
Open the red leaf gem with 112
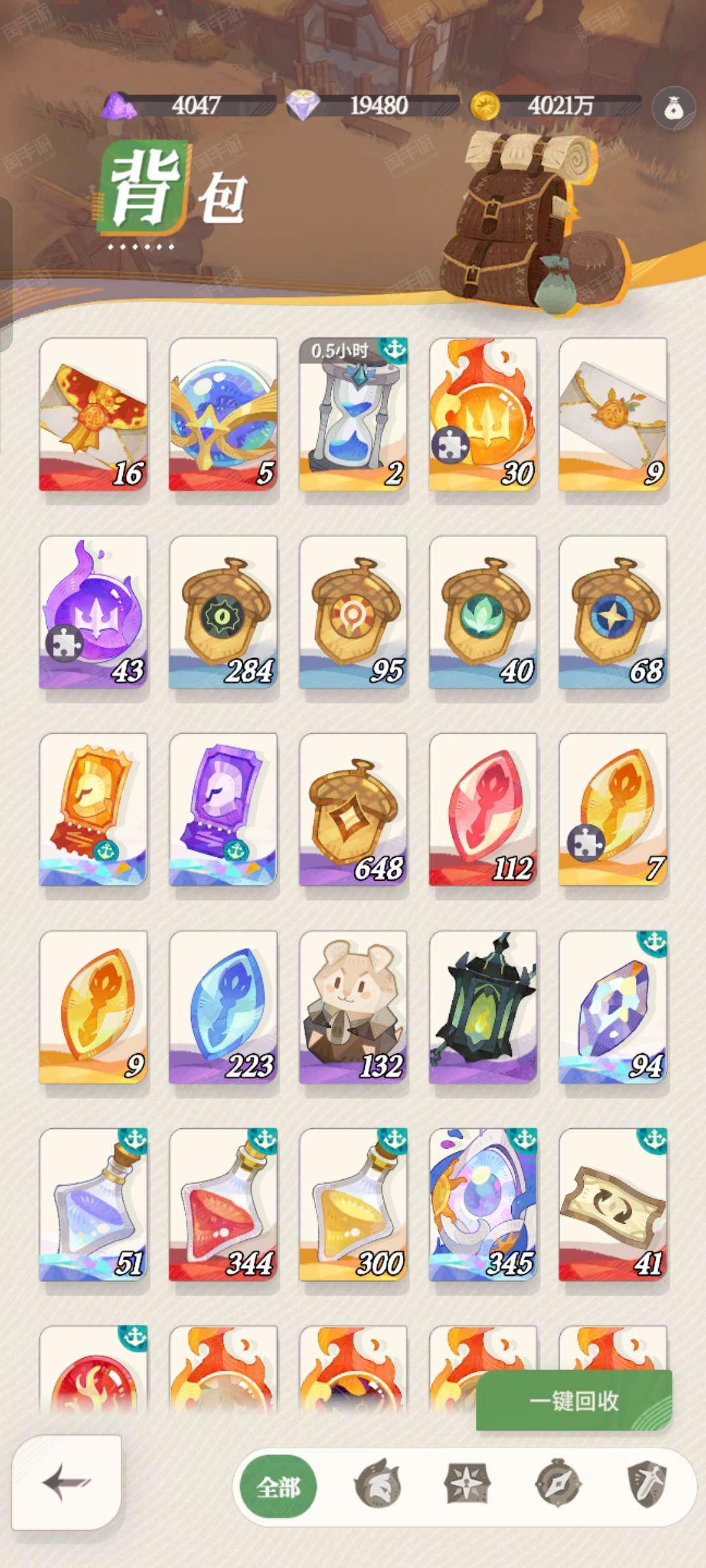pyautogui.click(x=483, y=809)
